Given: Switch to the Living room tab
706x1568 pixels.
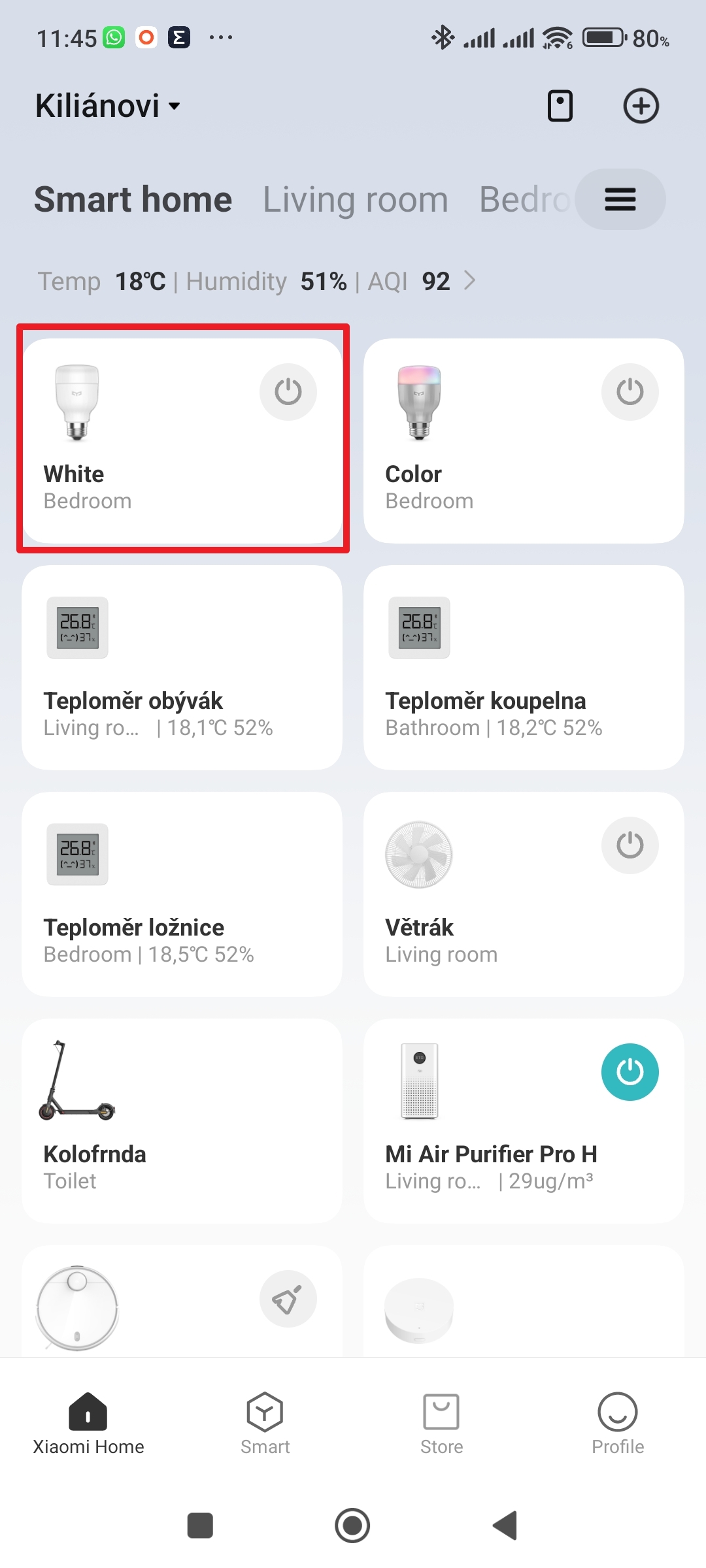Looking at the screenshot, I should click(355, 200).
